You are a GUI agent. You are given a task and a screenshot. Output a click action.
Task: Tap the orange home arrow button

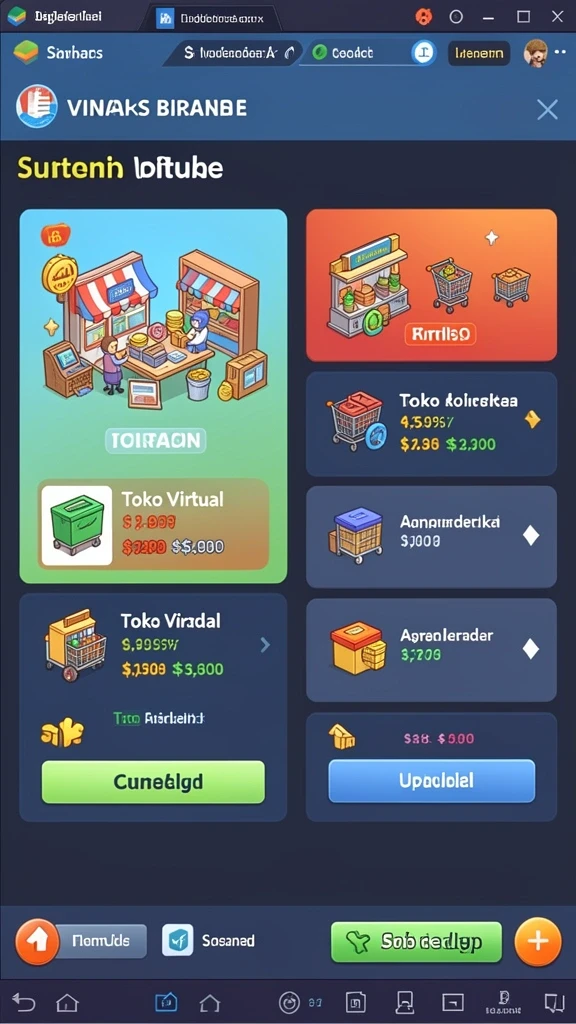[x=38, y=942]
